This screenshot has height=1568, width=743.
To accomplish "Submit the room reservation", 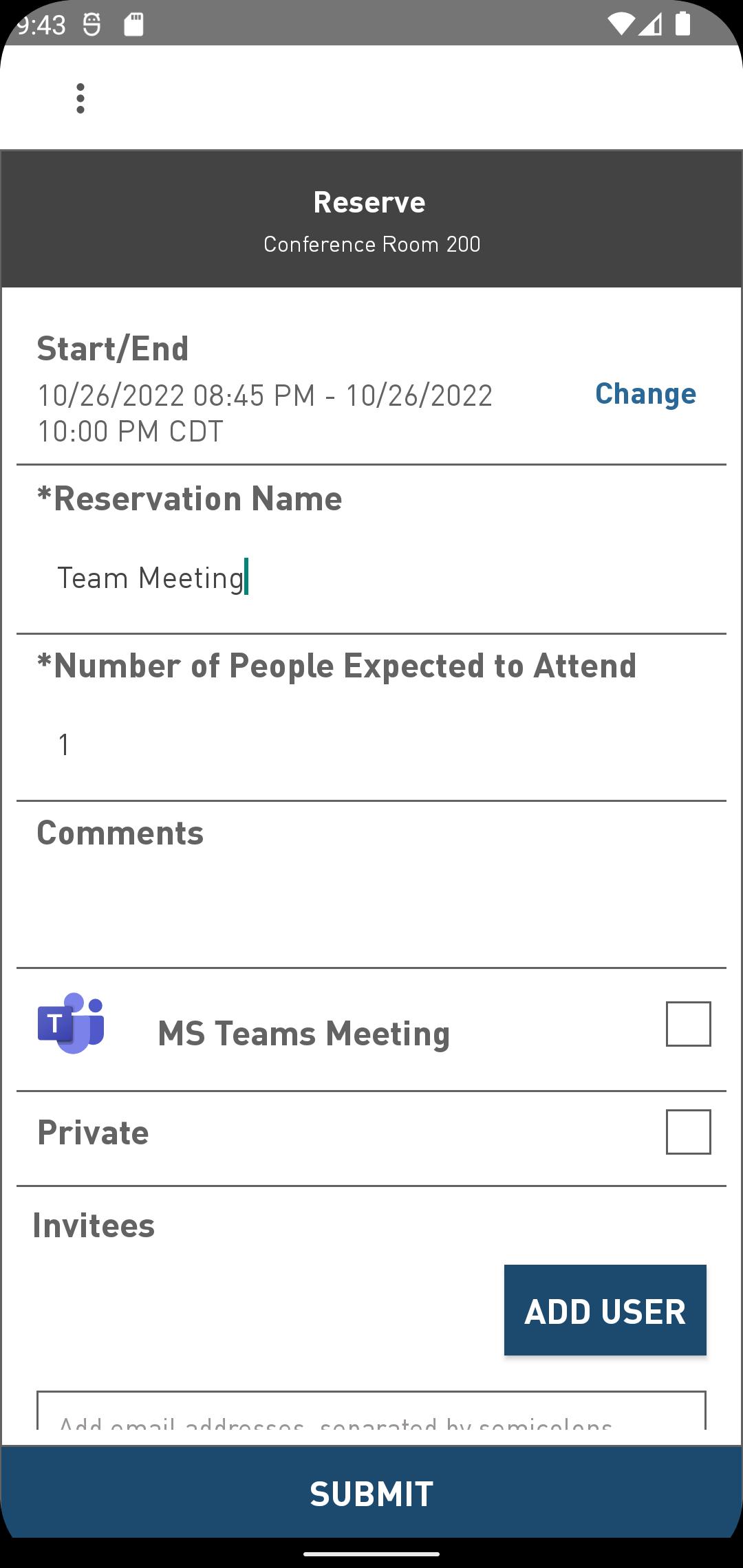I will 371,1493.
